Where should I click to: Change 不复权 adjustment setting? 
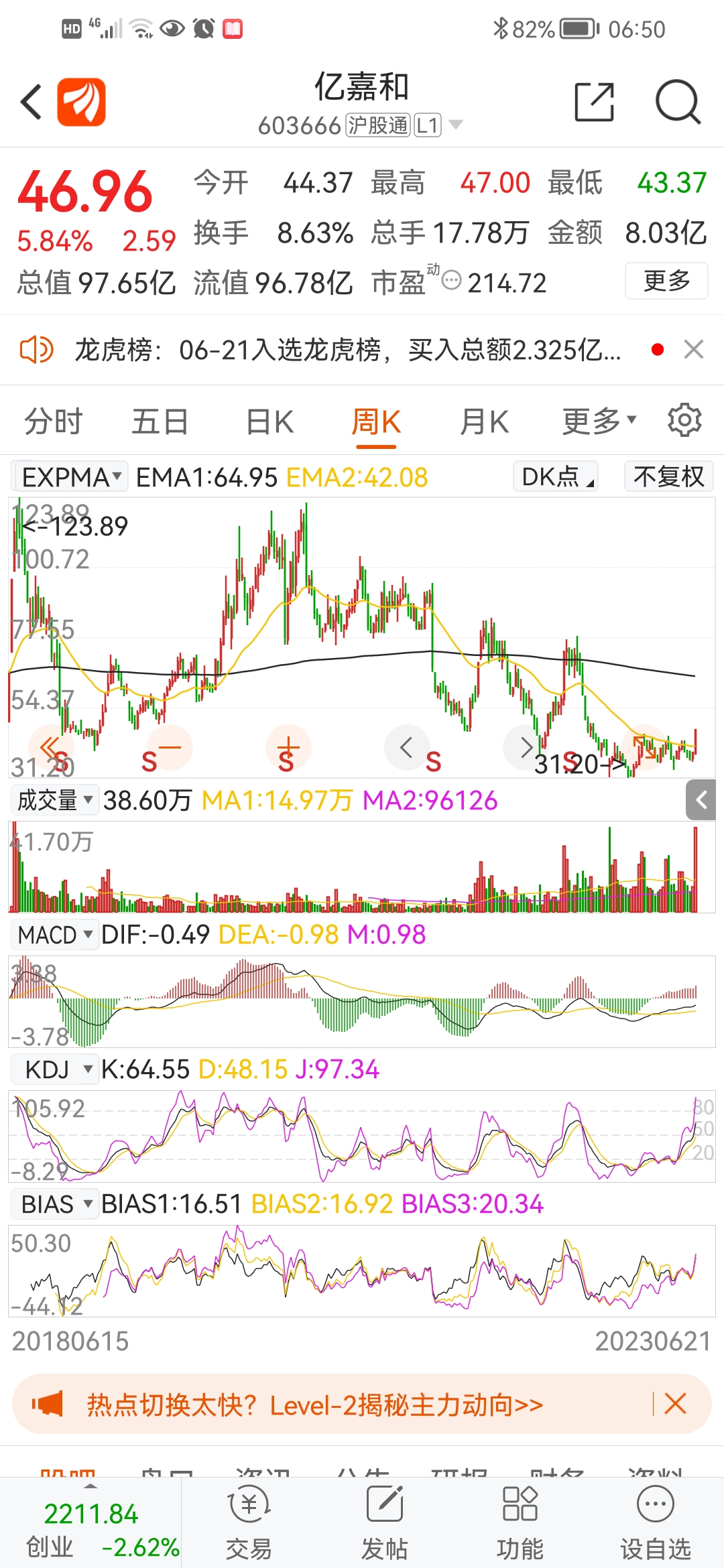click(668, 476)
